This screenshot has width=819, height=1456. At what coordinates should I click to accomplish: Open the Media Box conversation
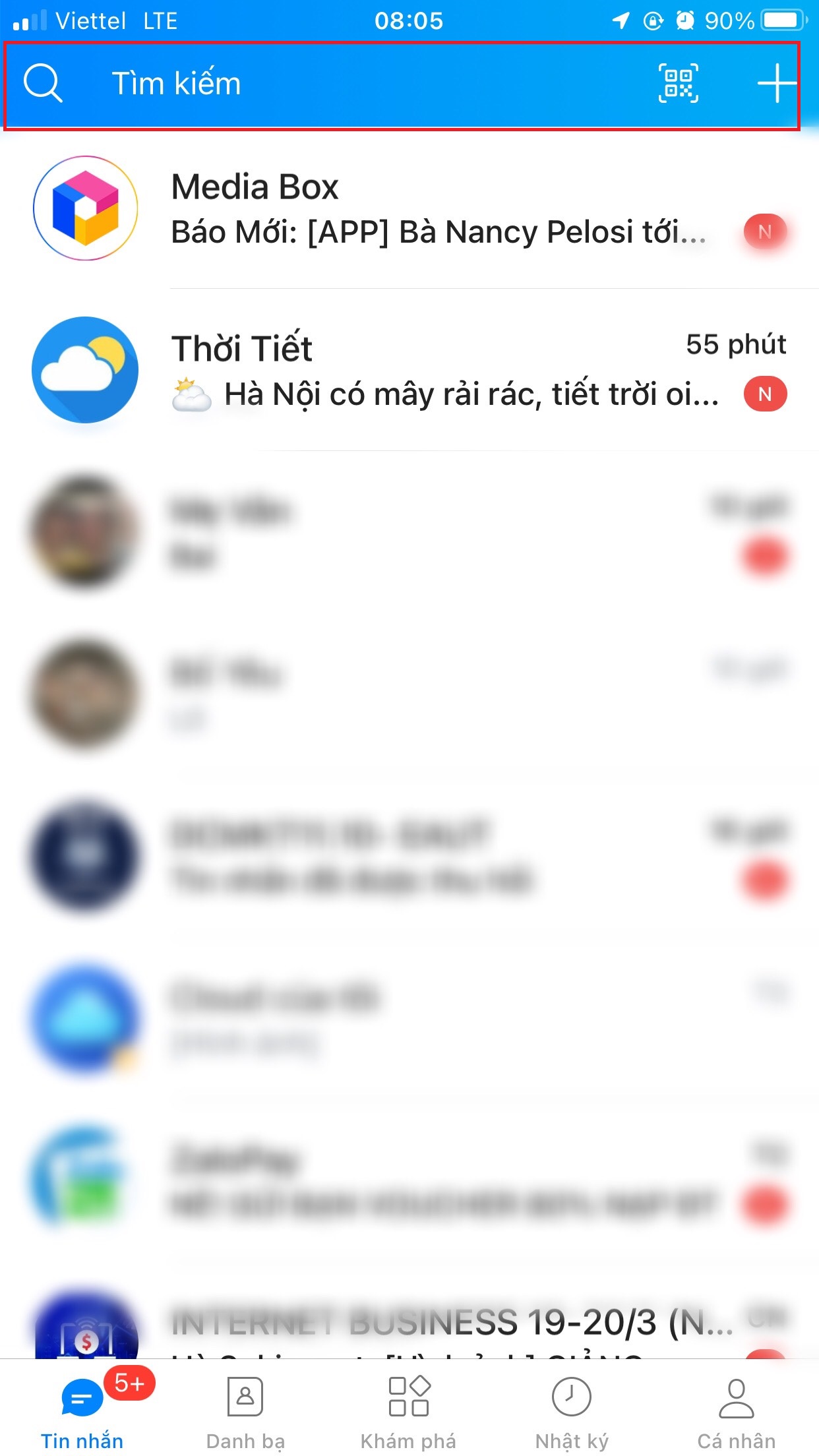coord(409,208)
